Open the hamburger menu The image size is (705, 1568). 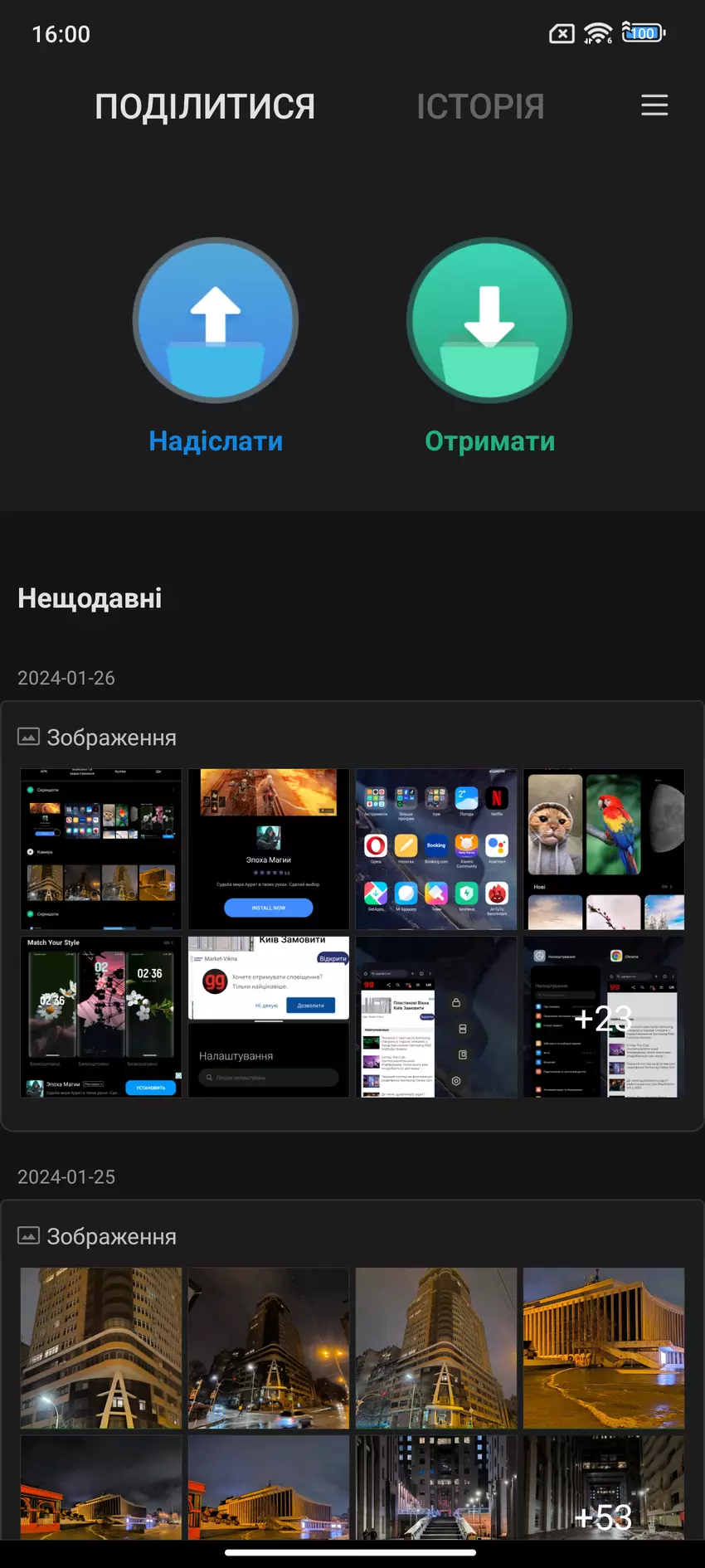point(654,105)
